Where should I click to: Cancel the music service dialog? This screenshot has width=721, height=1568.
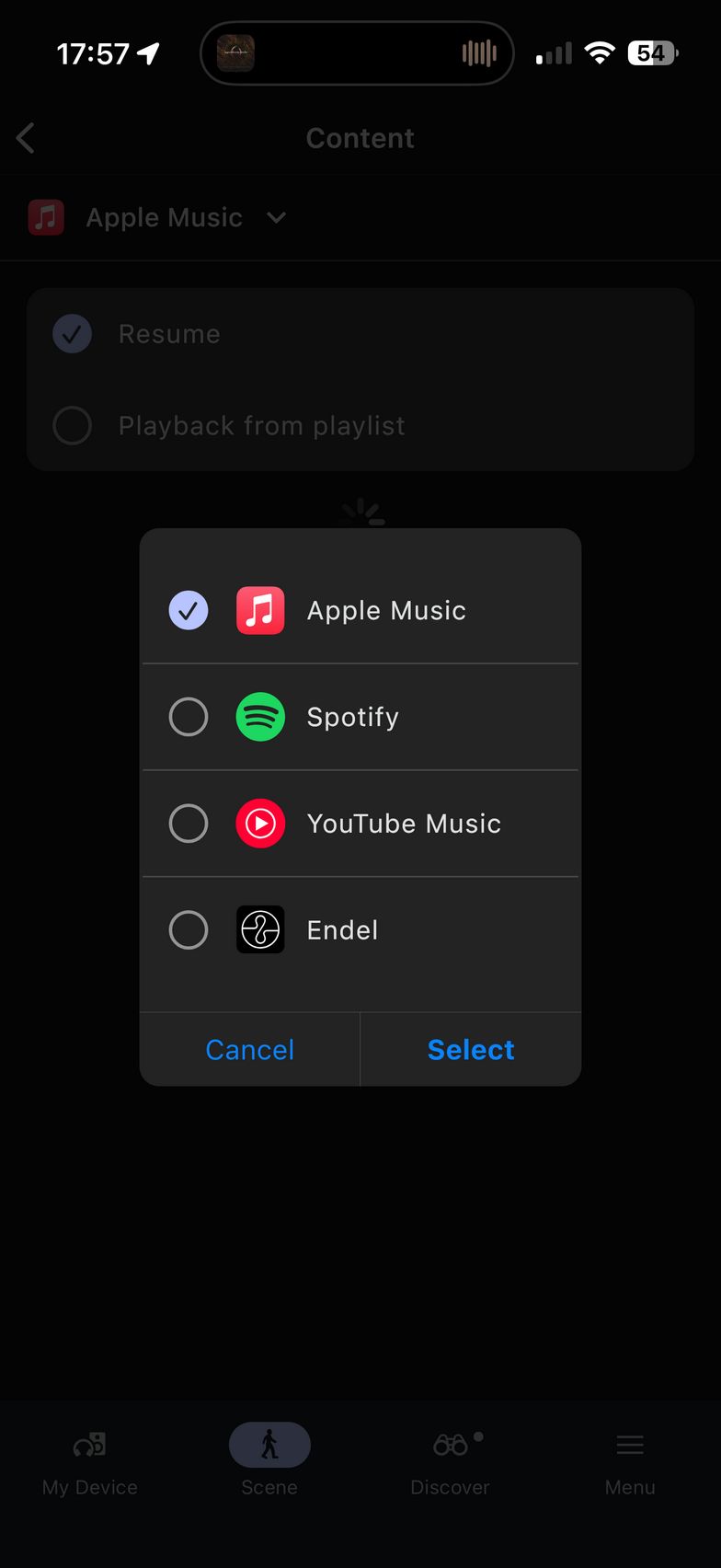249,1049
